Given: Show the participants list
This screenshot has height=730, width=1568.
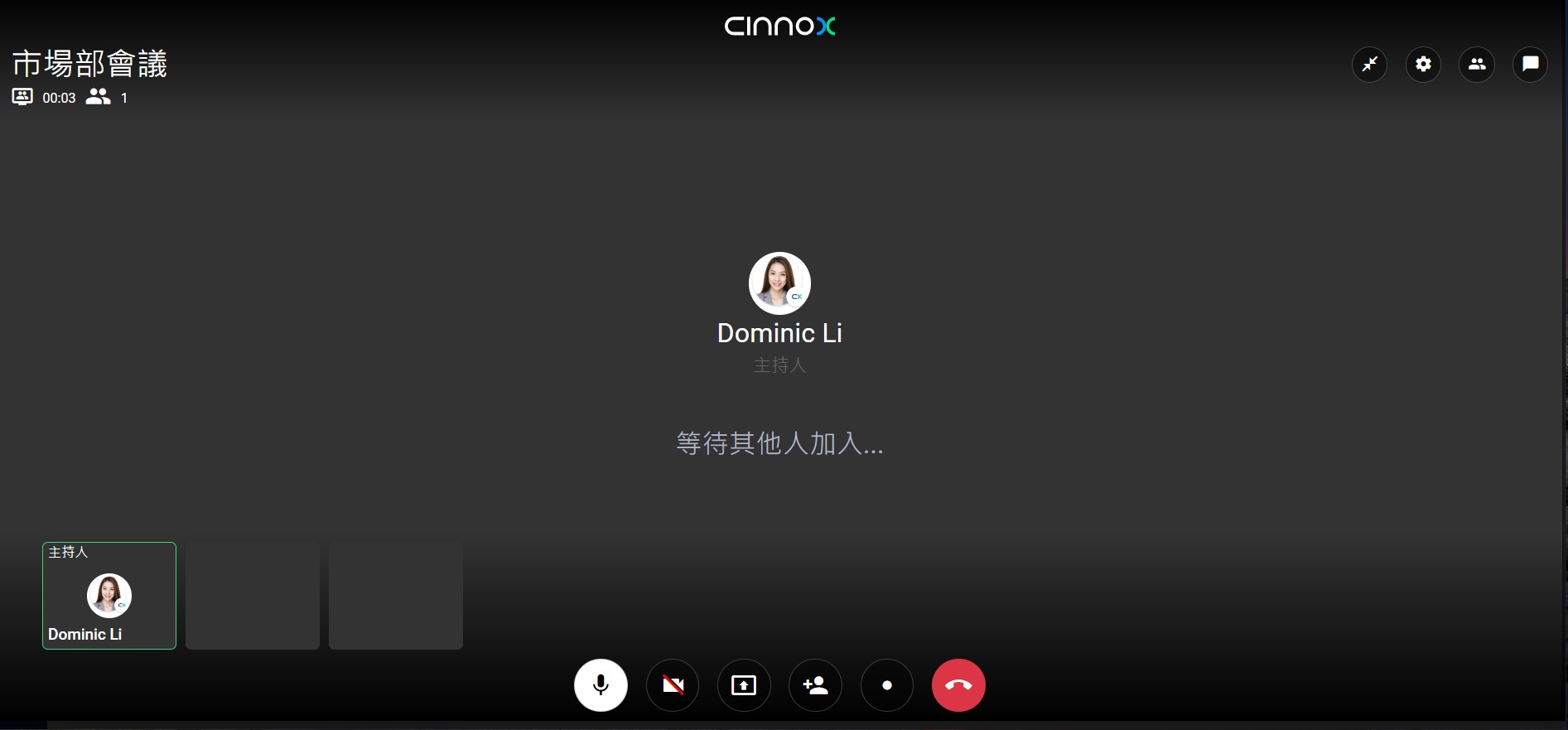Looking at the screenshot, I should tap(1477, 64).
